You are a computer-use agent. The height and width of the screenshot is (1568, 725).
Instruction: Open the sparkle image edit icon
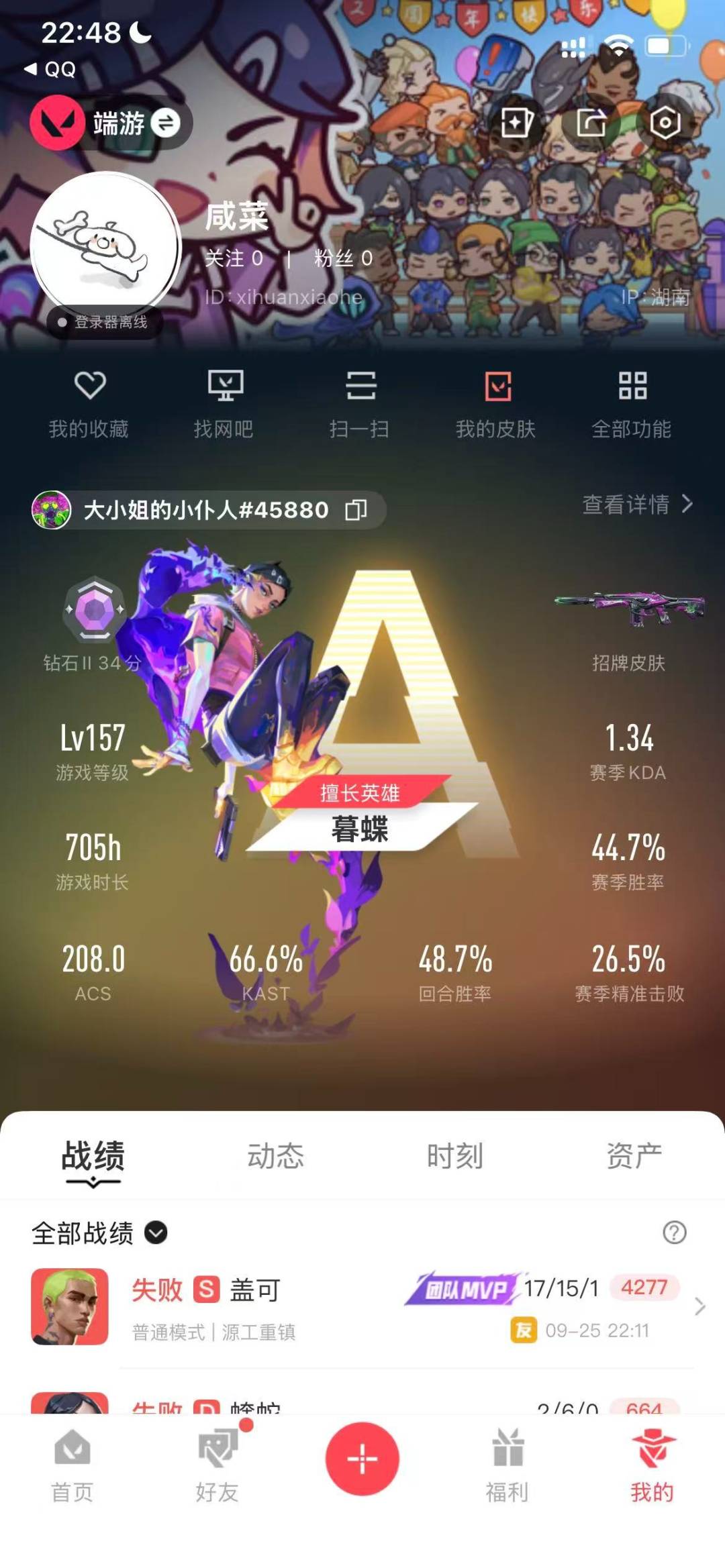pyautogui.click(x=517, y=123)
